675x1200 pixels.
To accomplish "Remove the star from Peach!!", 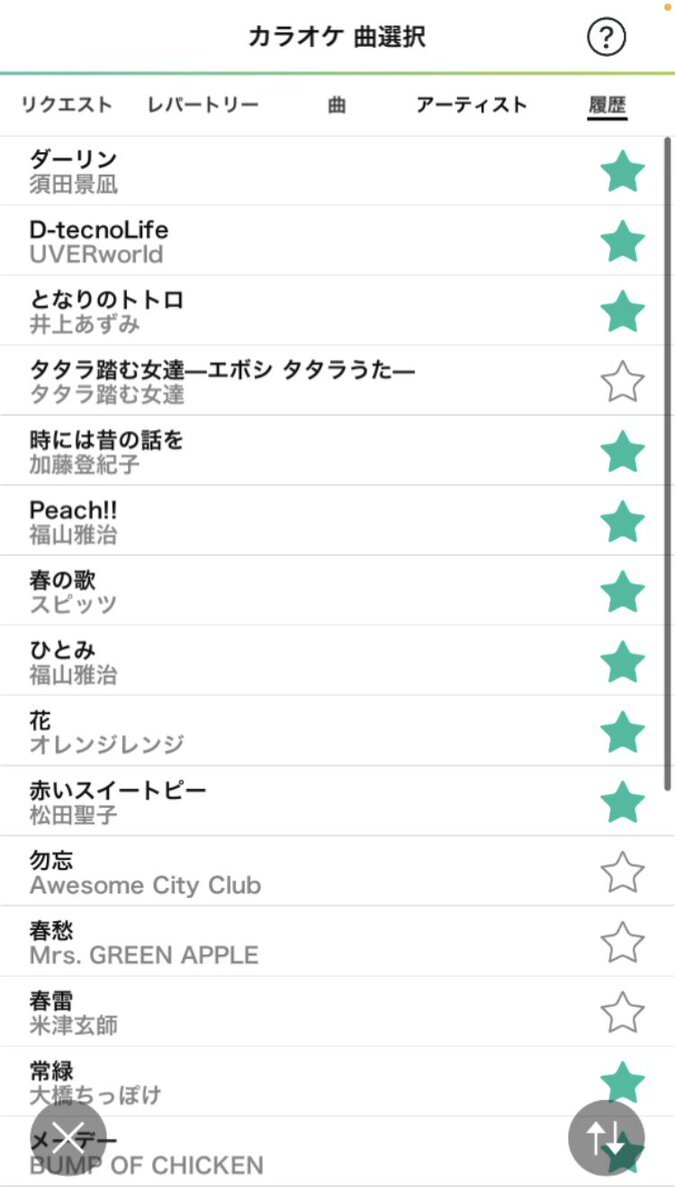I will pyautogui.click(x=623, y=522).
